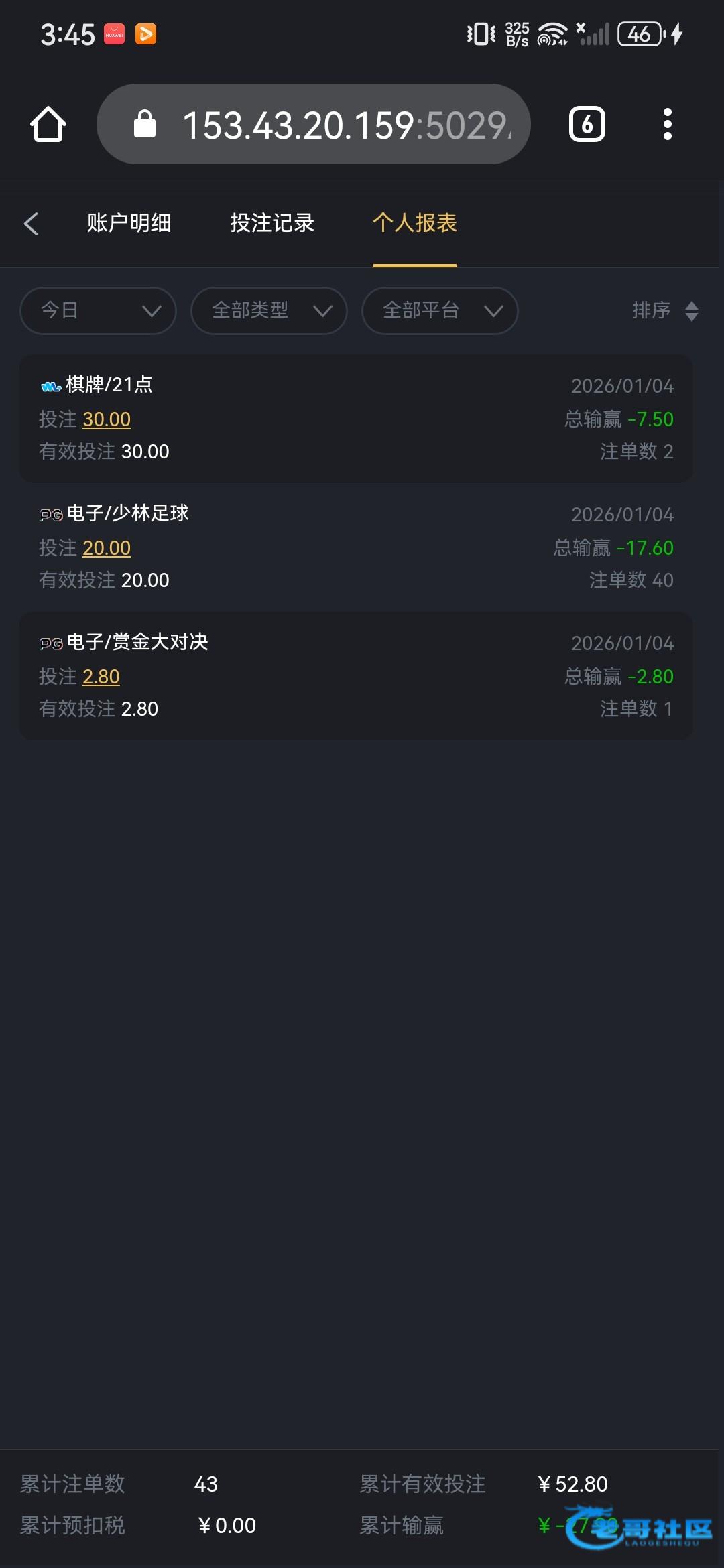
Task: Open the 2.80 bet amount link
Action: [101, 677]
